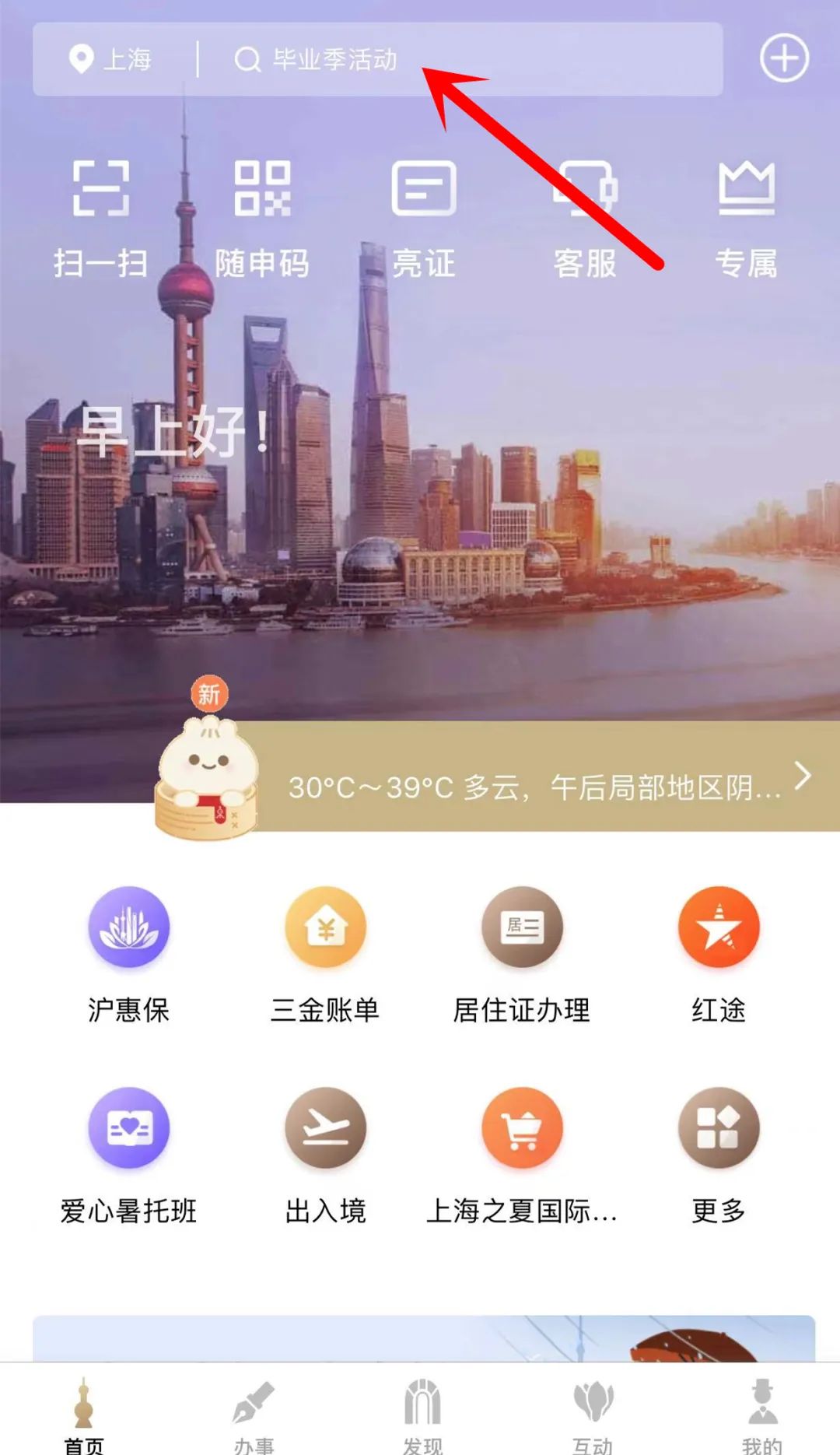Open 亮证 certificates
The height and width of the screenshot is (1455, 840).
click(x=423, y=218)
